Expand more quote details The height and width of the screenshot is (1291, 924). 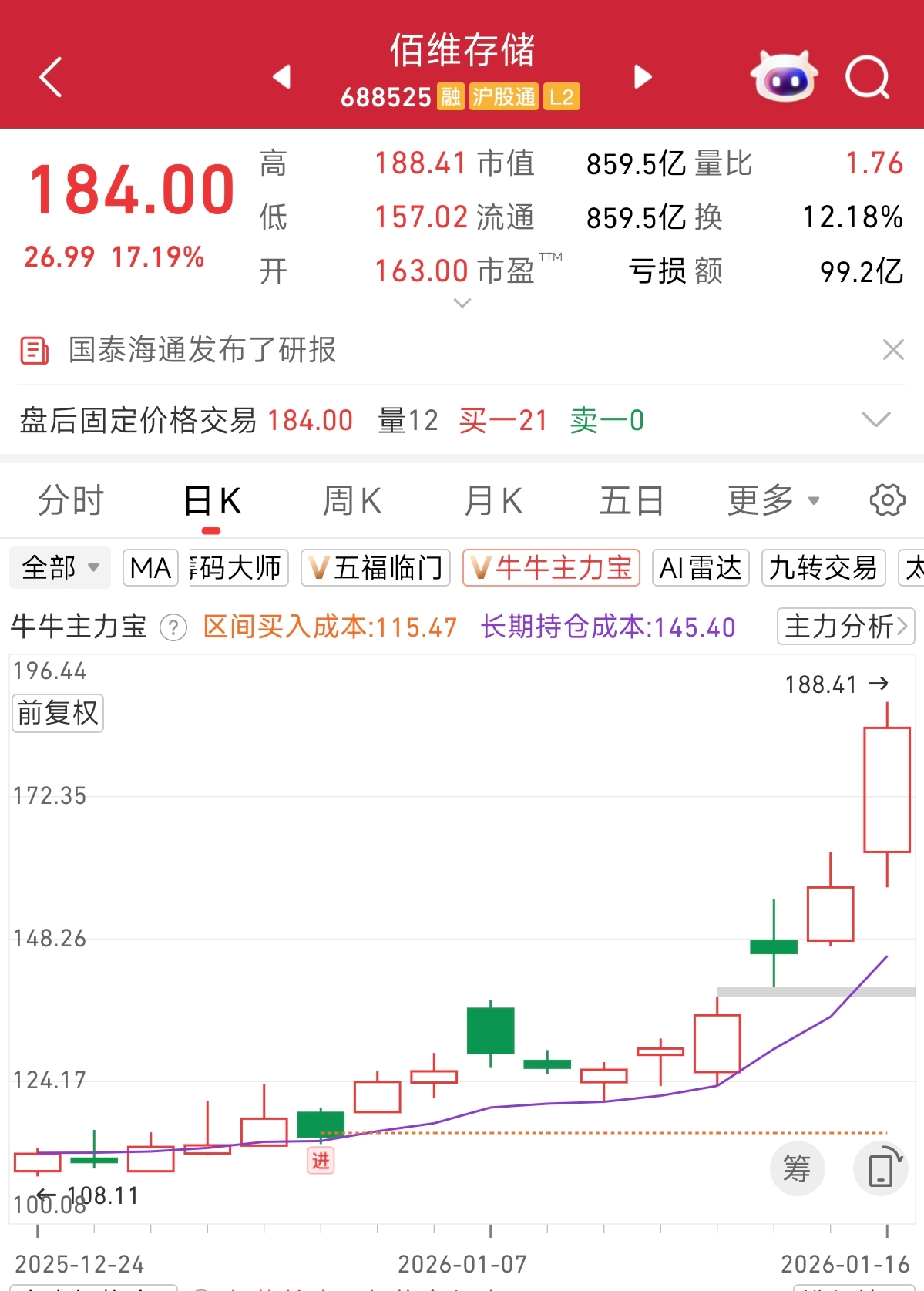462,304
